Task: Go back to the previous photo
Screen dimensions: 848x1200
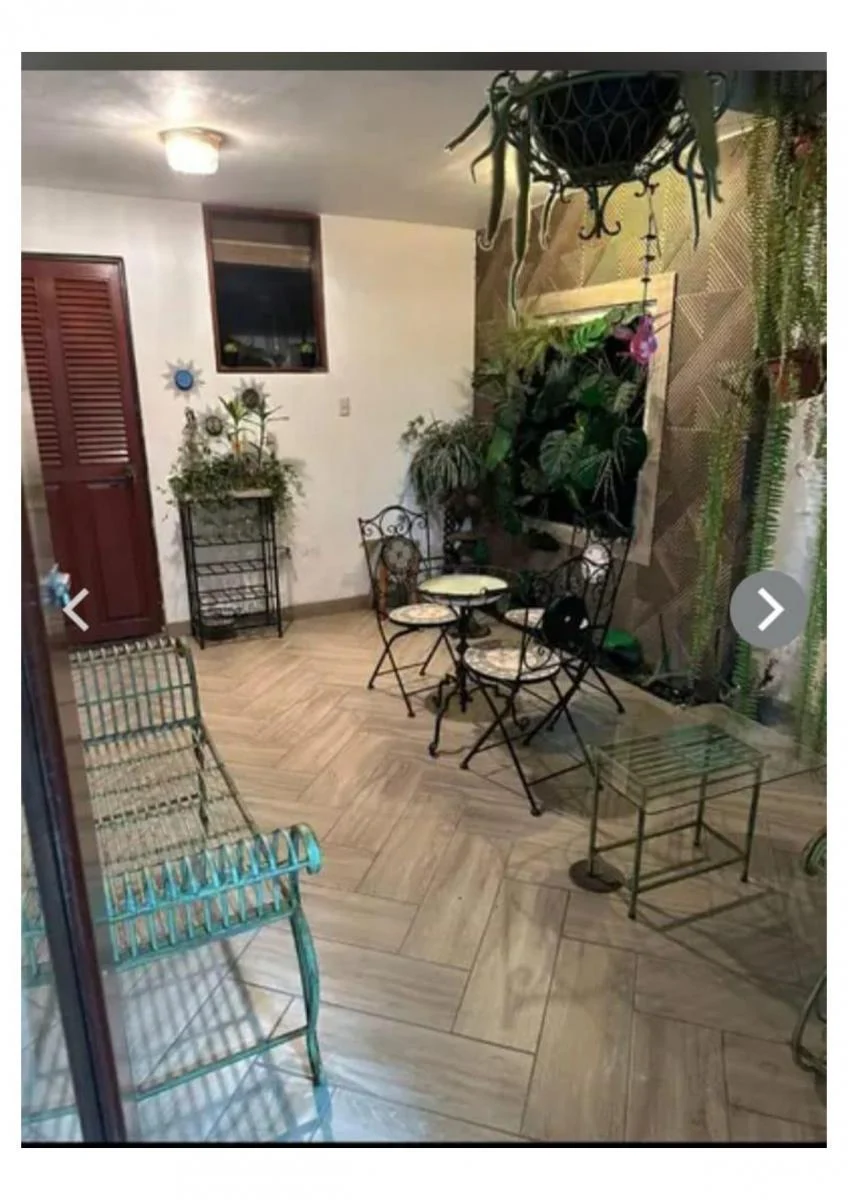Action: click(76, 609)
